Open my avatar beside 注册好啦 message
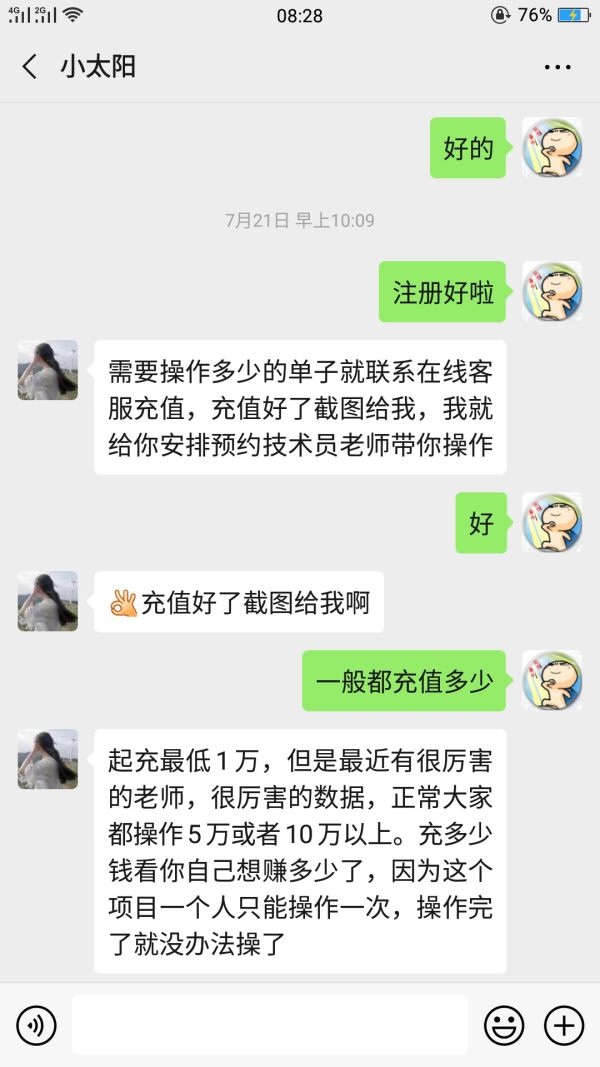The image size is (600, 1067). tap(552, 292)
